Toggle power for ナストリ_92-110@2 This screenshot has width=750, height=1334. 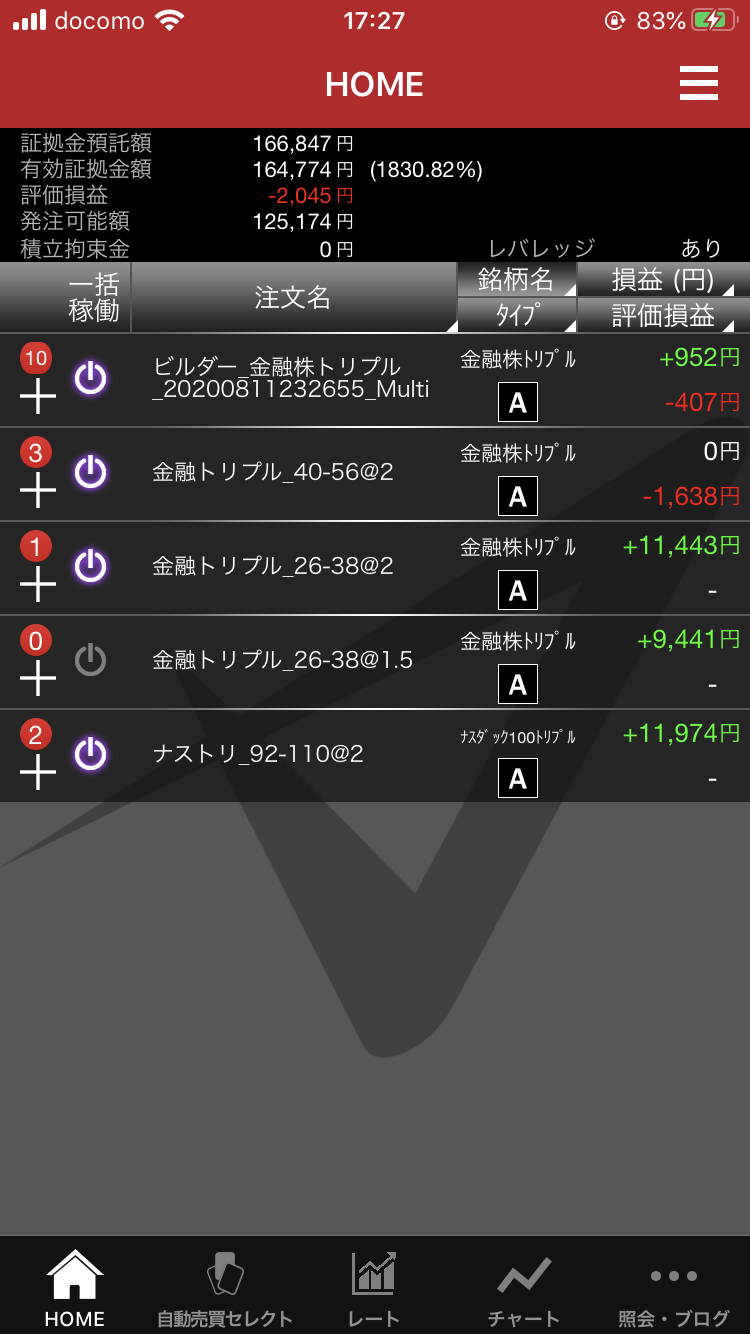point(91,754)
